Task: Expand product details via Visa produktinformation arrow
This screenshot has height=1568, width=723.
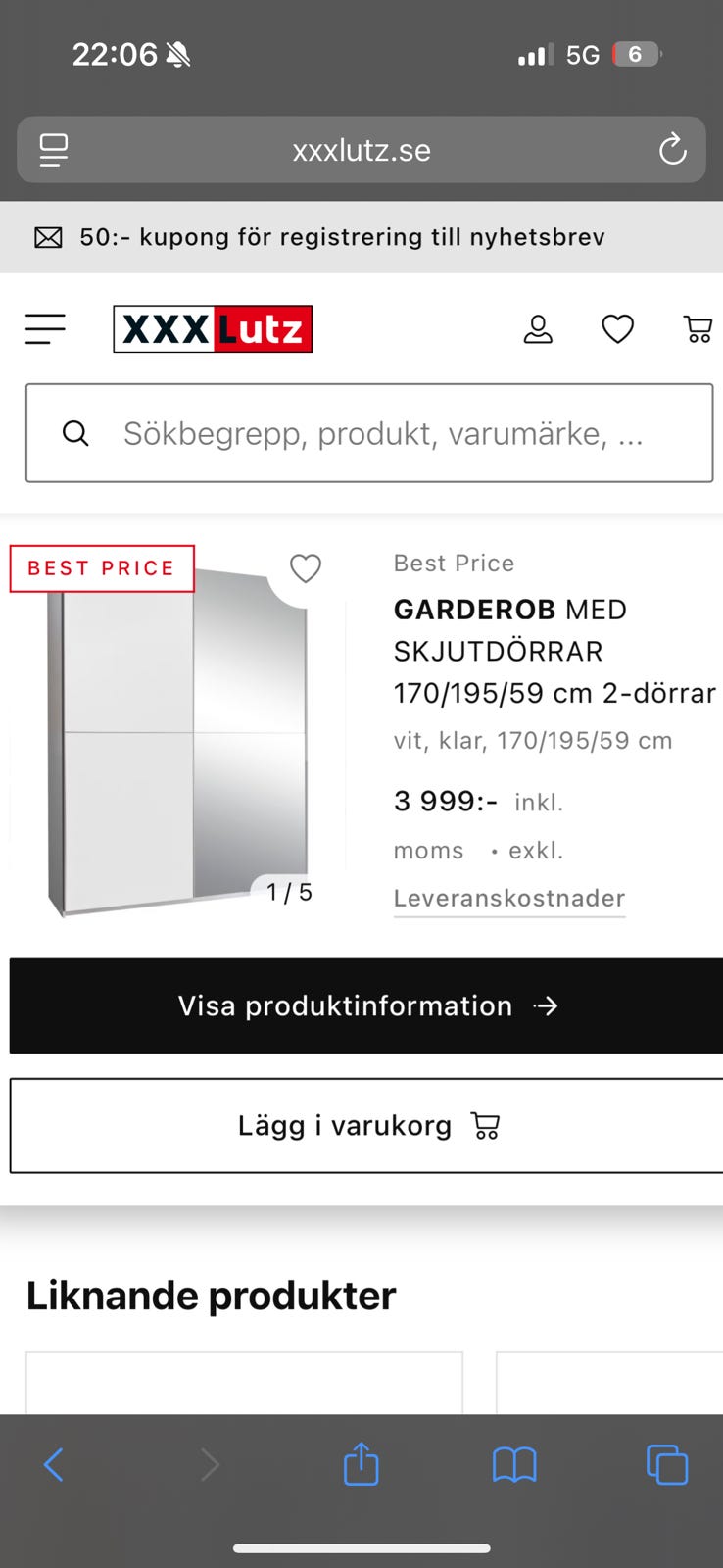Action: (x=546, y=1005)
